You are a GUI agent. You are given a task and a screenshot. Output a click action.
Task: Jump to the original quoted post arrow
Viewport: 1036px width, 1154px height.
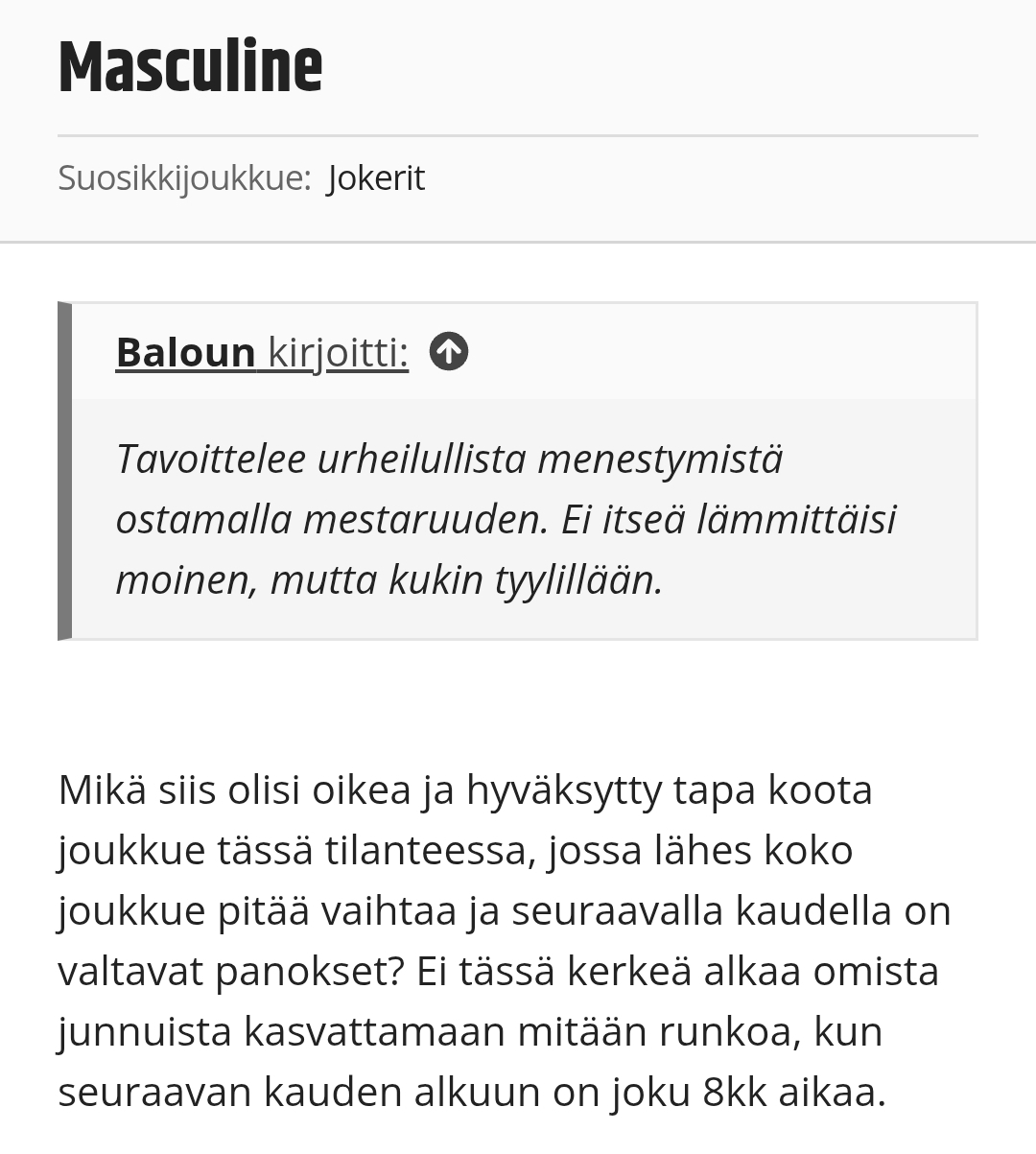(x=448, y=352)
